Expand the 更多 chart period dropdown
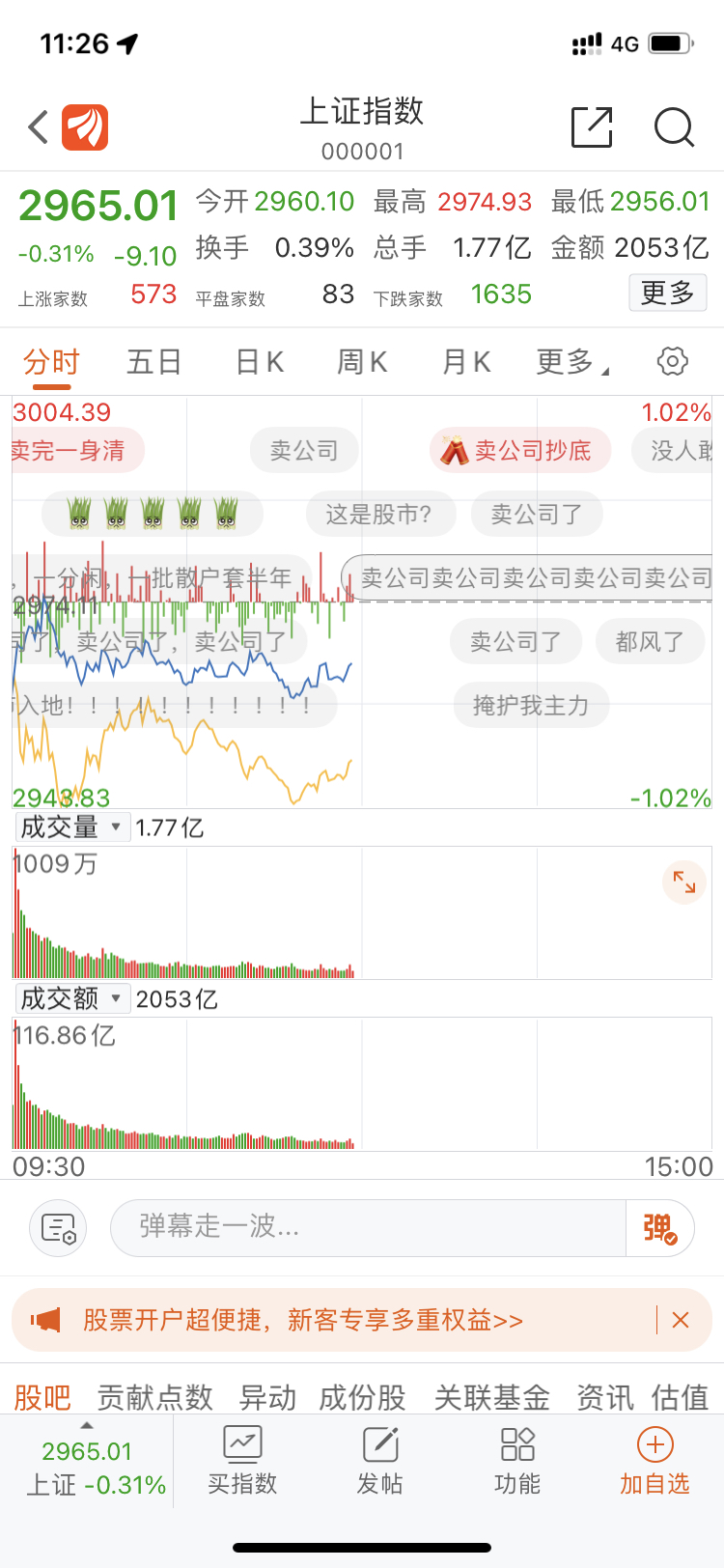This screenshot has width=724, height=1568. click(571, 362)
